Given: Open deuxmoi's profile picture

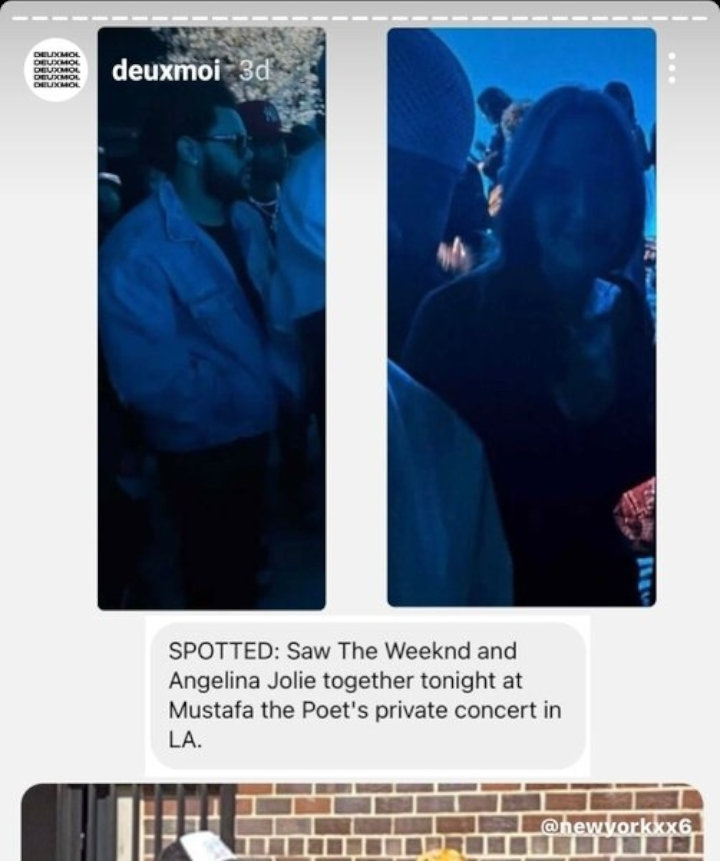Looking at the screenshot, I should [x=55, y=71].
